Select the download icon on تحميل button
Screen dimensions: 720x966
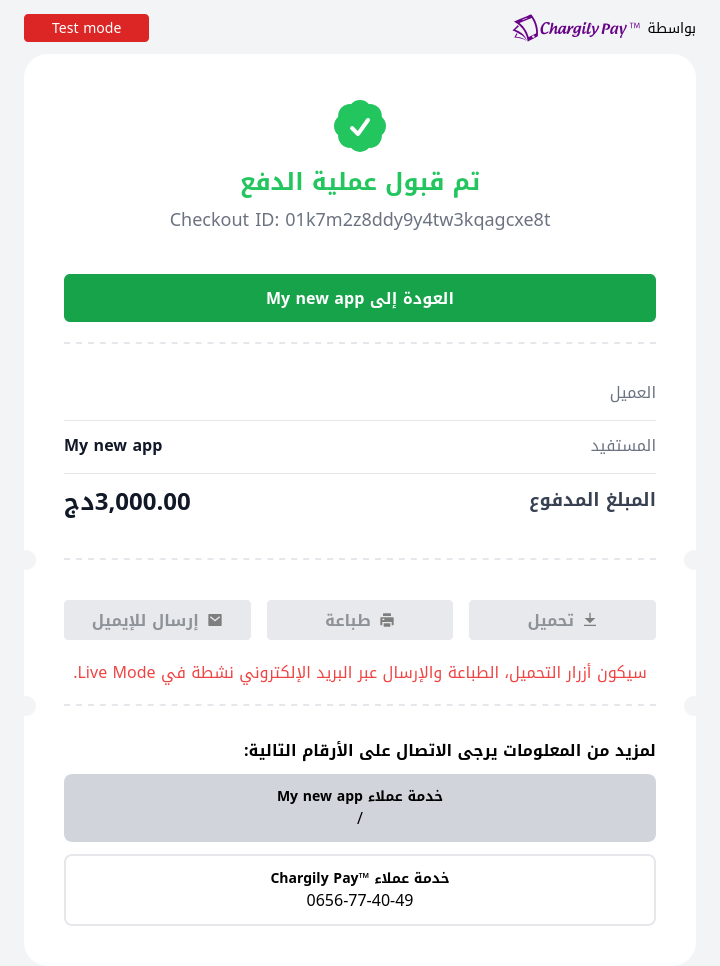coord(589,620)
